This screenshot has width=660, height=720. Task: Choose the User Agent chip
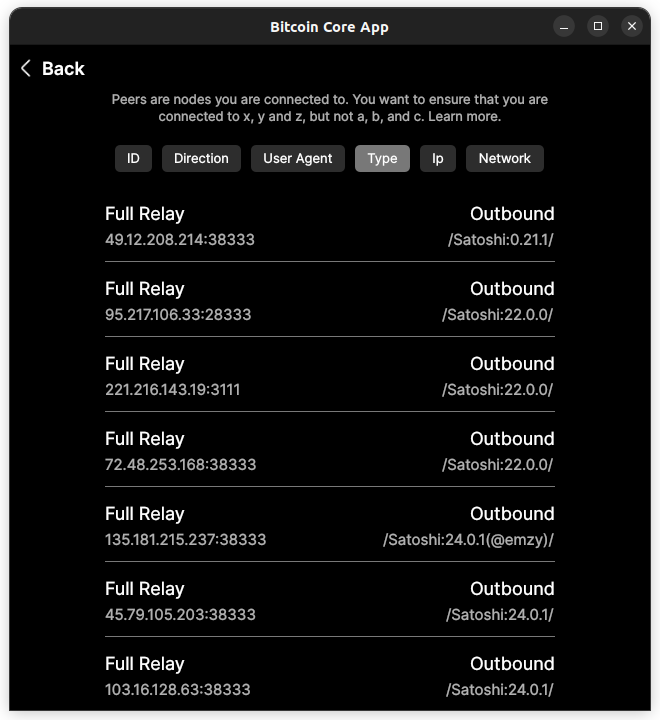[298, 158]
